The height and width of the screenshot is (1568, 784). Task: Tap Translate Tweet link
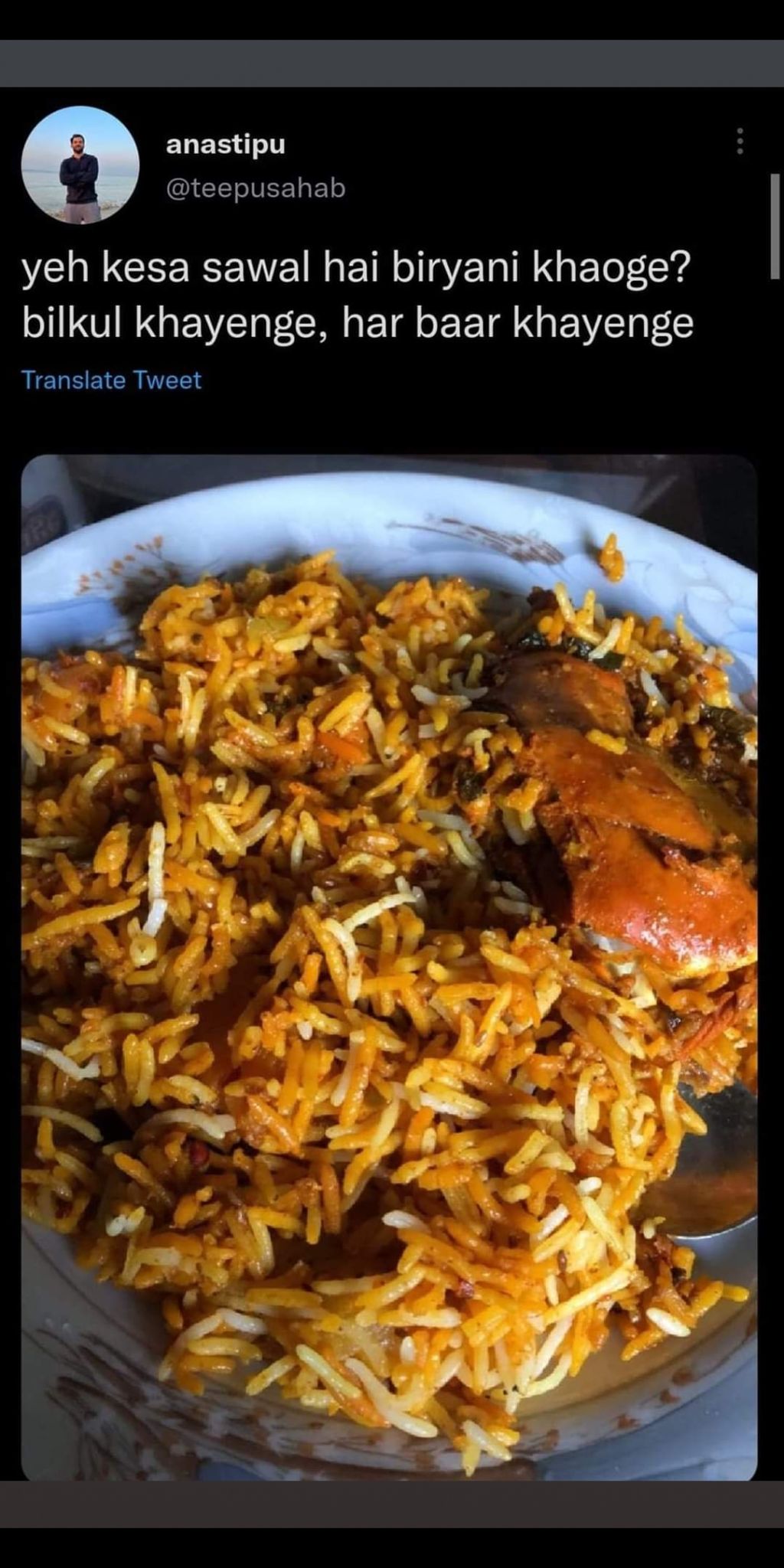tap(112, 380)
